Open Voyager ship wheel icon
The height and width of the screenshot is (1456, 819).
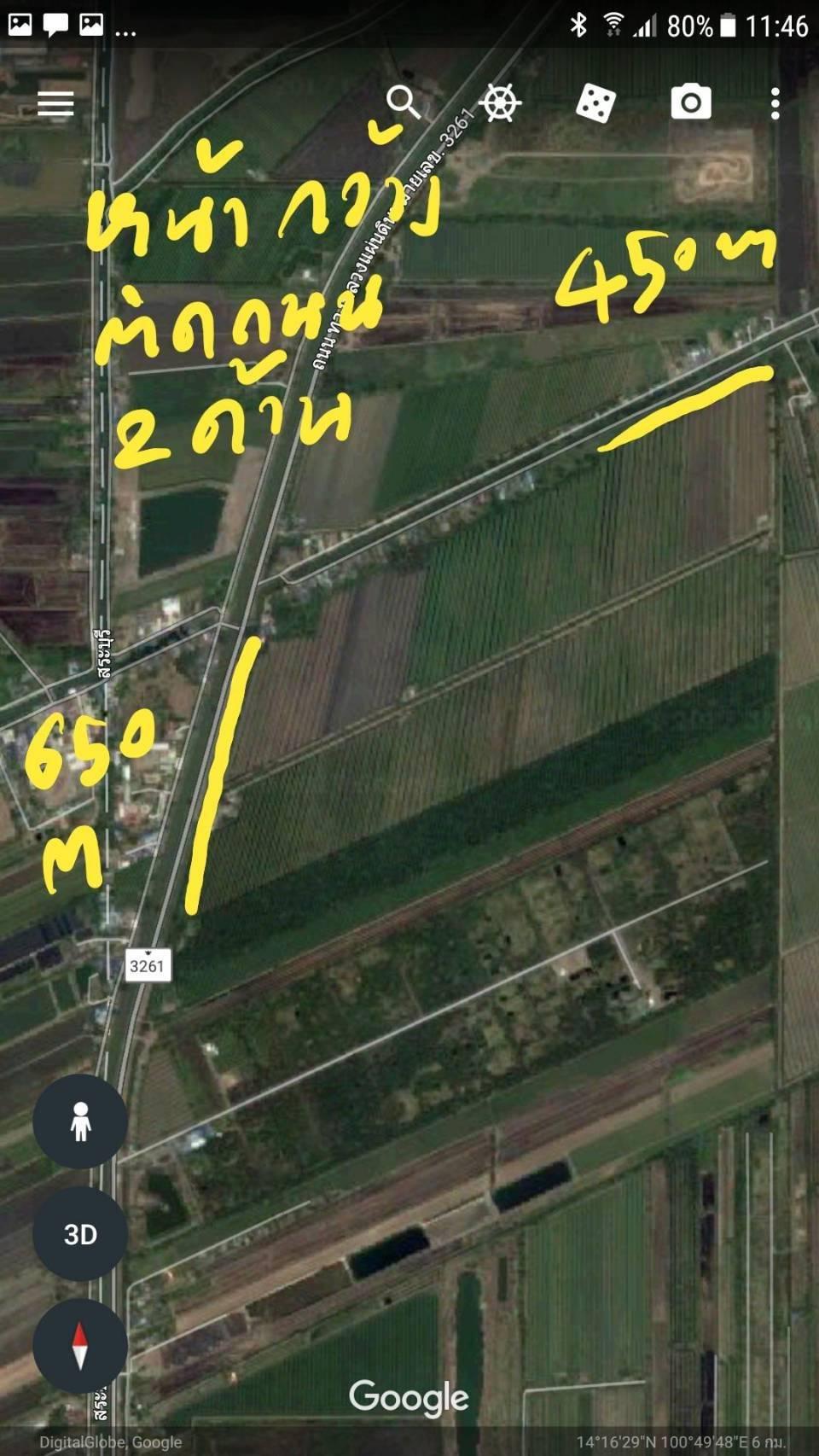point(500,103)
